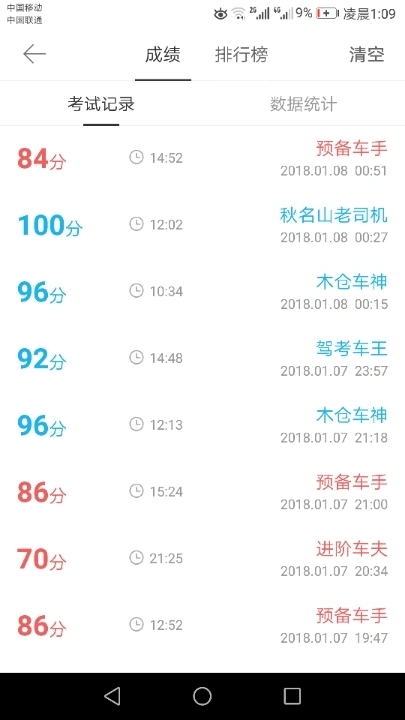Select the 考试记录 sub-tab
The width and height of the screenshot is (405, 720).
(x=101, y=104)
